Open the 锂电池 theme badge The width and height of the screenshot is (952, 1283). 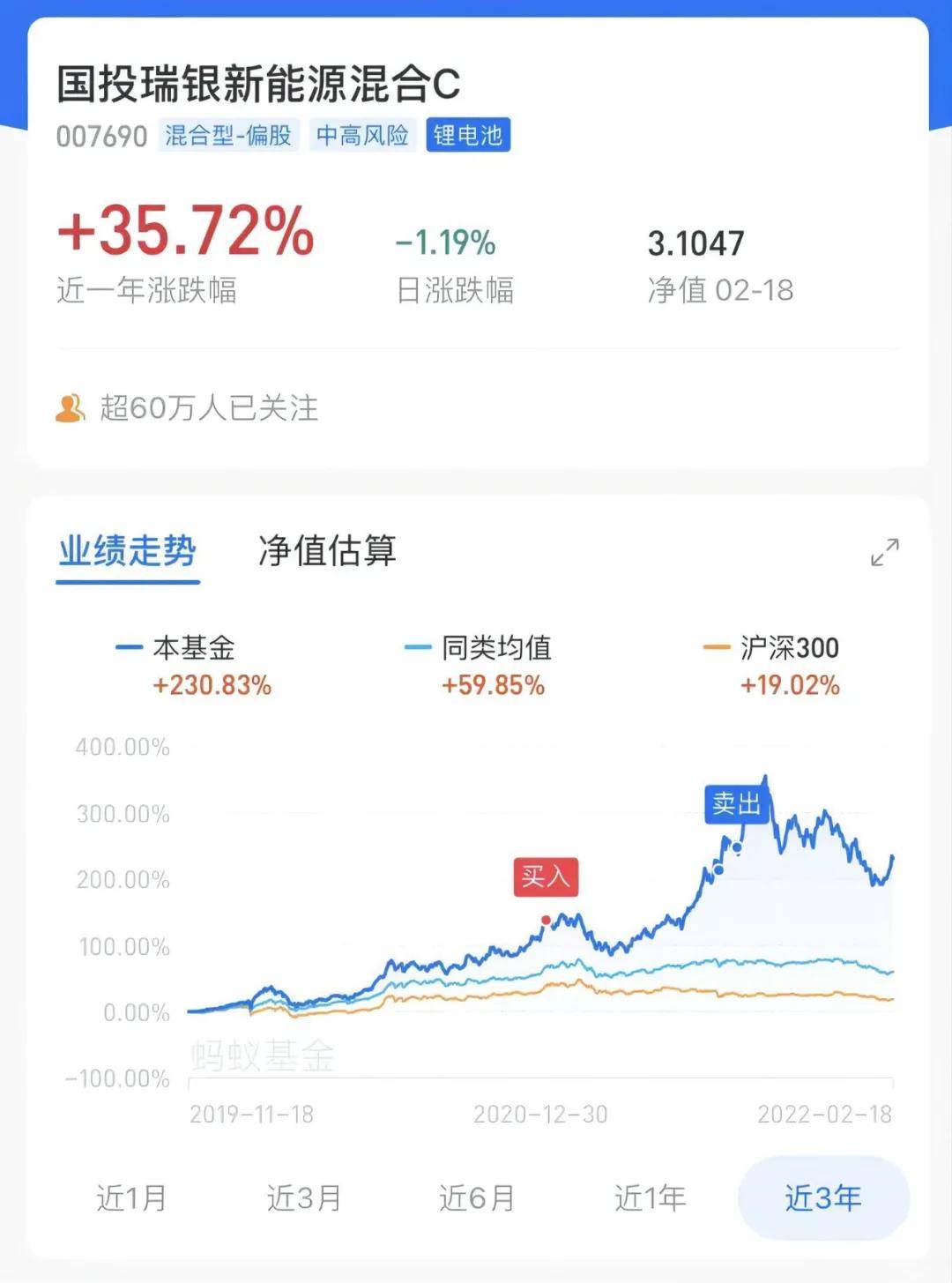[x=469, y=137]
